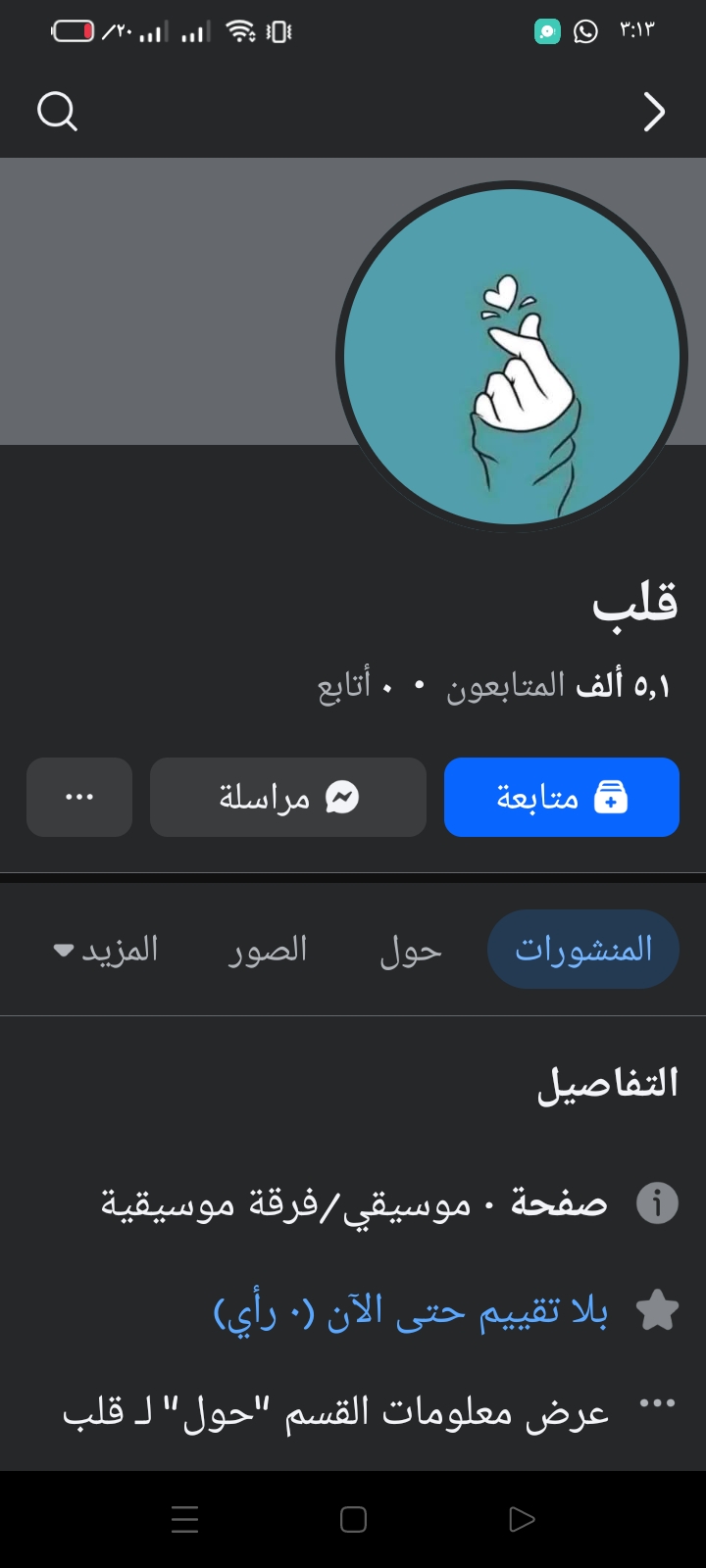Tap the back arrow at top right
This screenshot has height=1568, width=706.
(x=654, y=112)
